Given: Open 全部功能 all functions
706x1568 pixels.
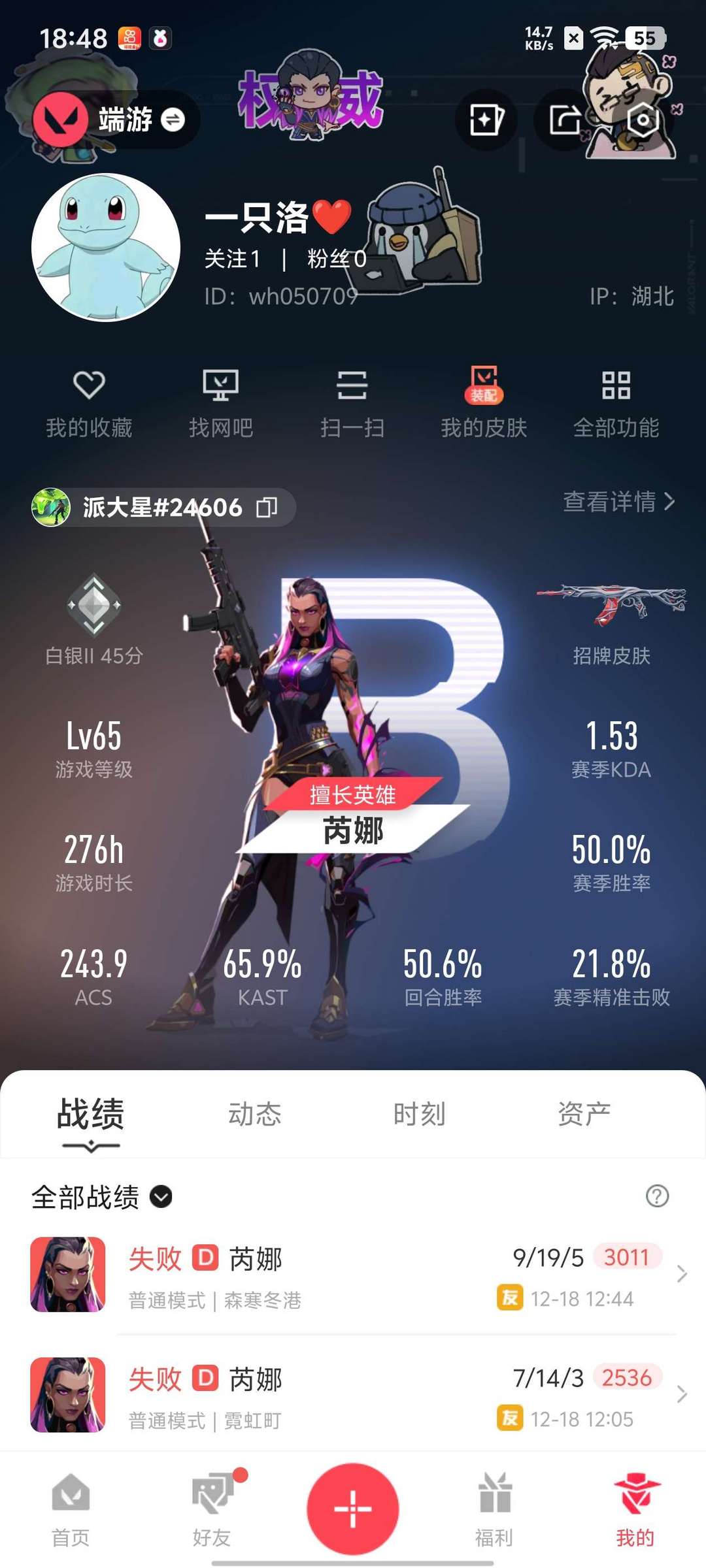Looking at the screenshot, I should click(616, 404).
